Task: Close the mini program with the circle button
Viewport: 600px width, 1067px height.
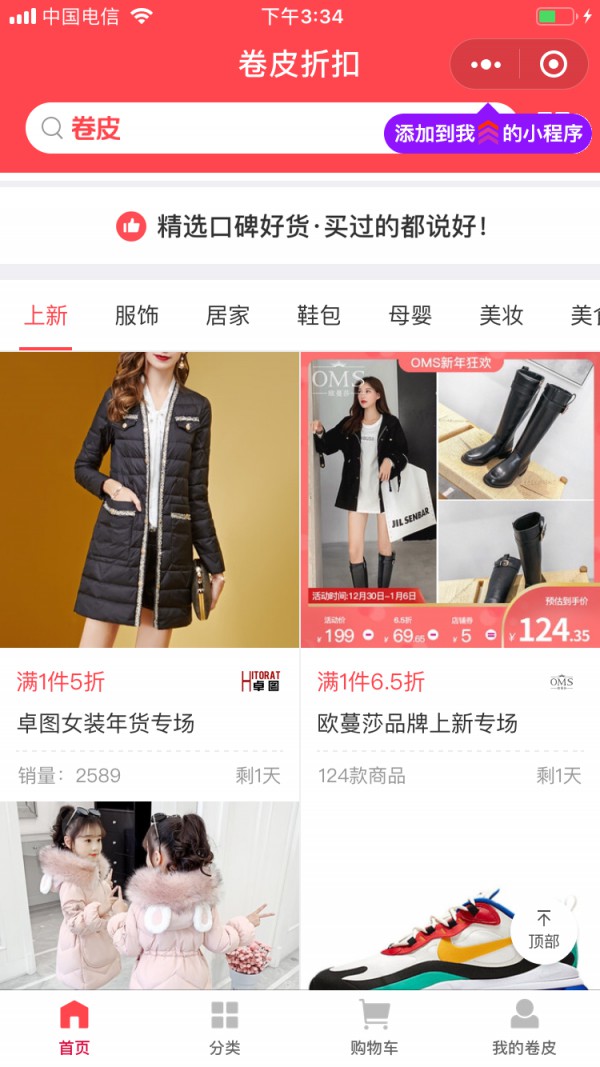Action: click(553, 65)
